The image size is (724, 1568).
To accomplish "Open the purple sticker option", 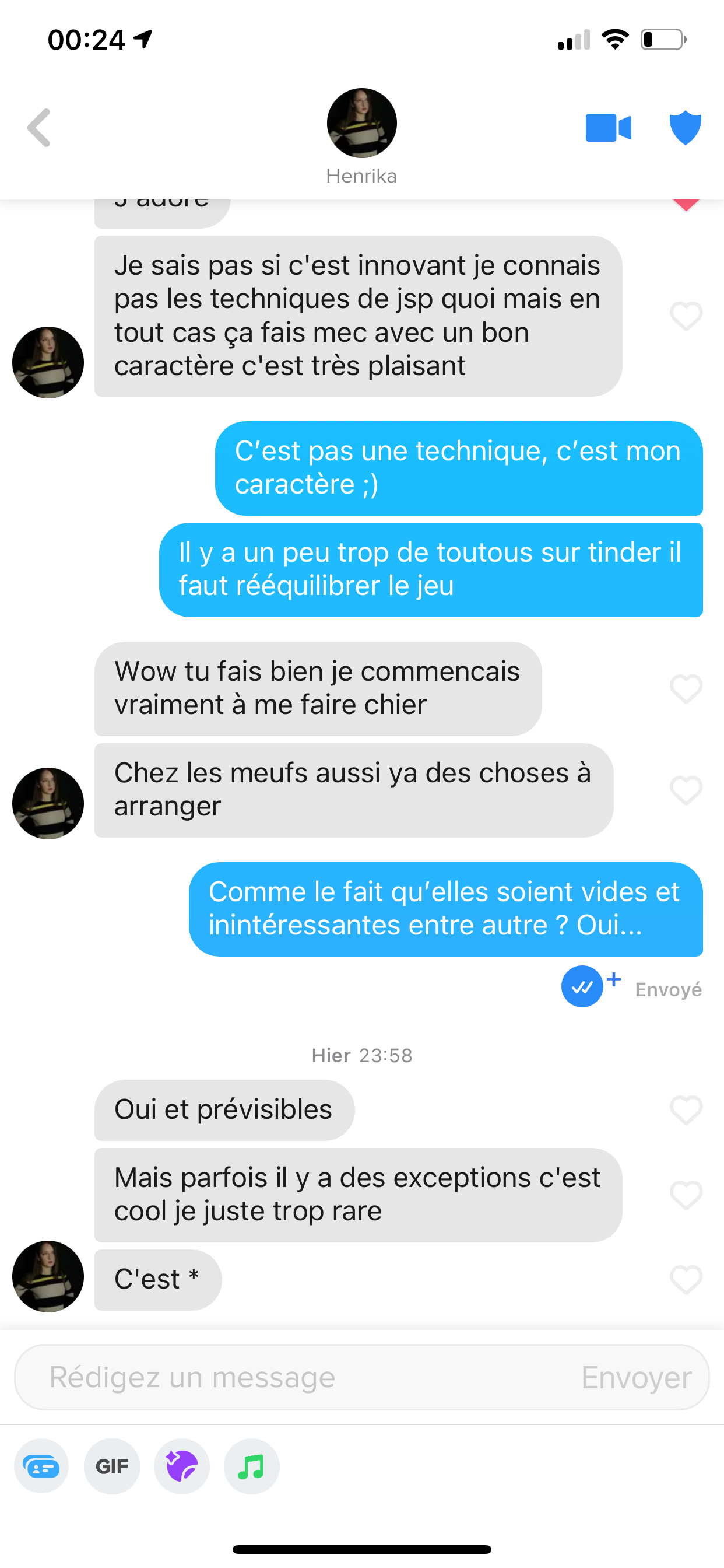I will pos(182,1466).
